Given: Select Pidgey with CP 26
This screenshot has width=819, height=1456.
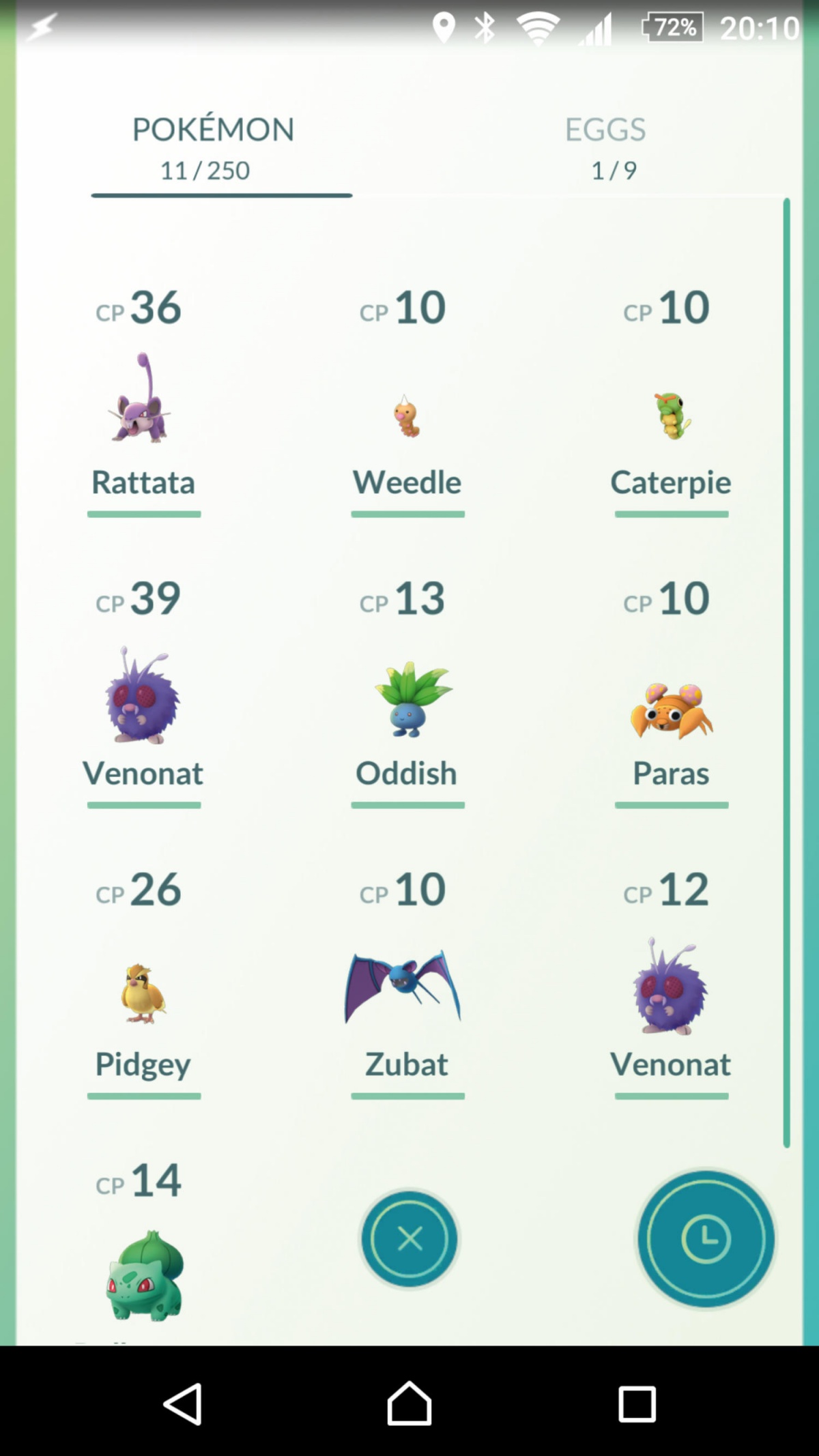Looking at the screenshot, I should click(x=143, y=993).
